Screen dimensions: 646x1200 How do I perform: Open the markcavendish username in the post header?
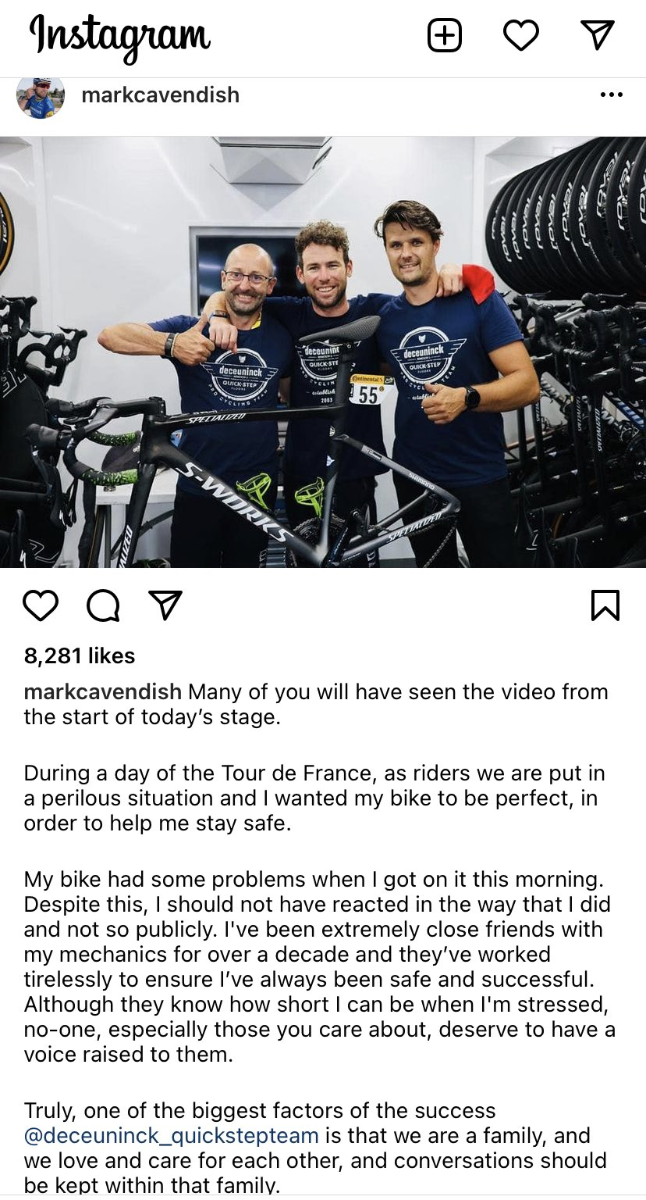(x=160, y=95)
